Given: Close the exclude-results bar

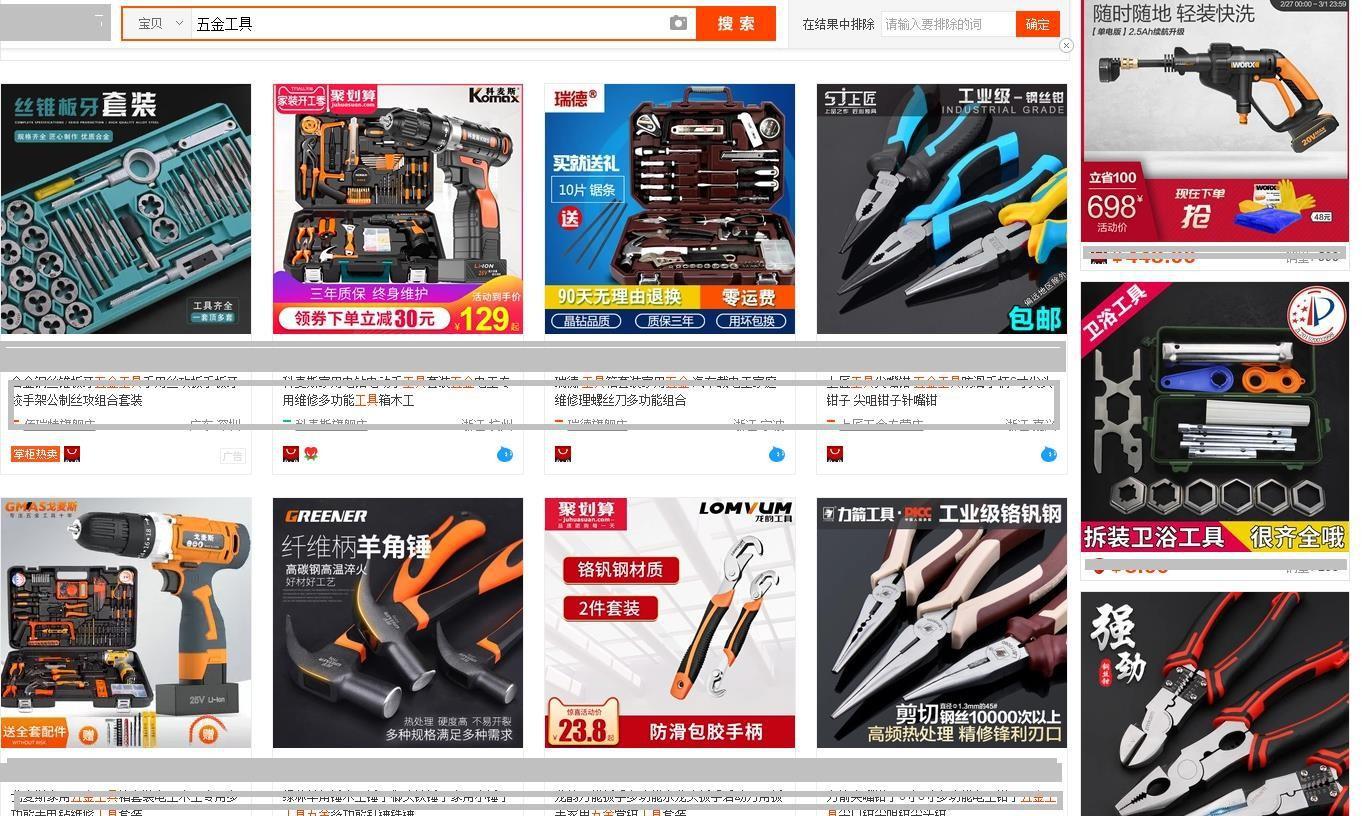Looking at the screenshot, I should coord(1066,45).
